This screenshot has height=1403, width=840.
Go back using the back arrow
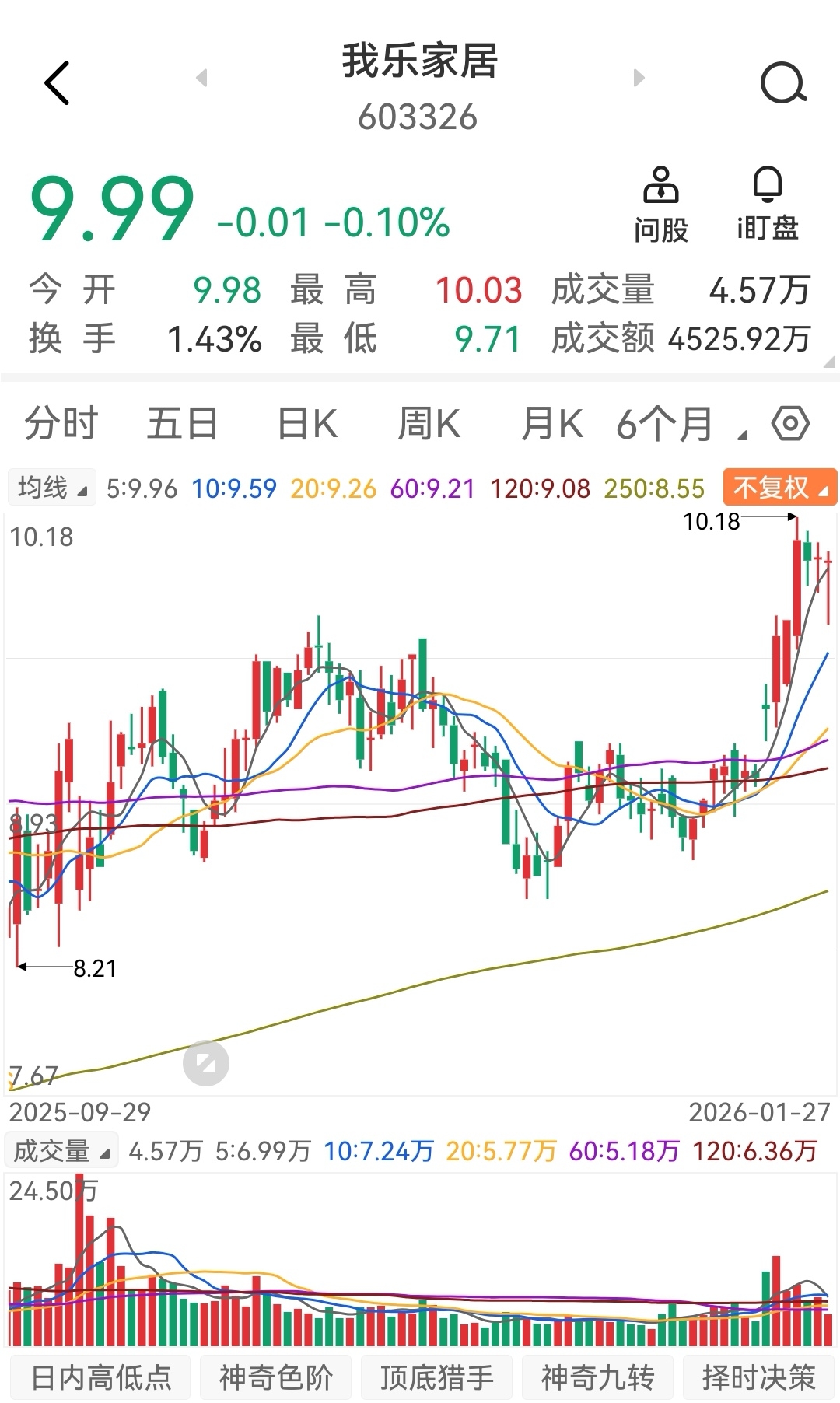click(x=58, y=82)
